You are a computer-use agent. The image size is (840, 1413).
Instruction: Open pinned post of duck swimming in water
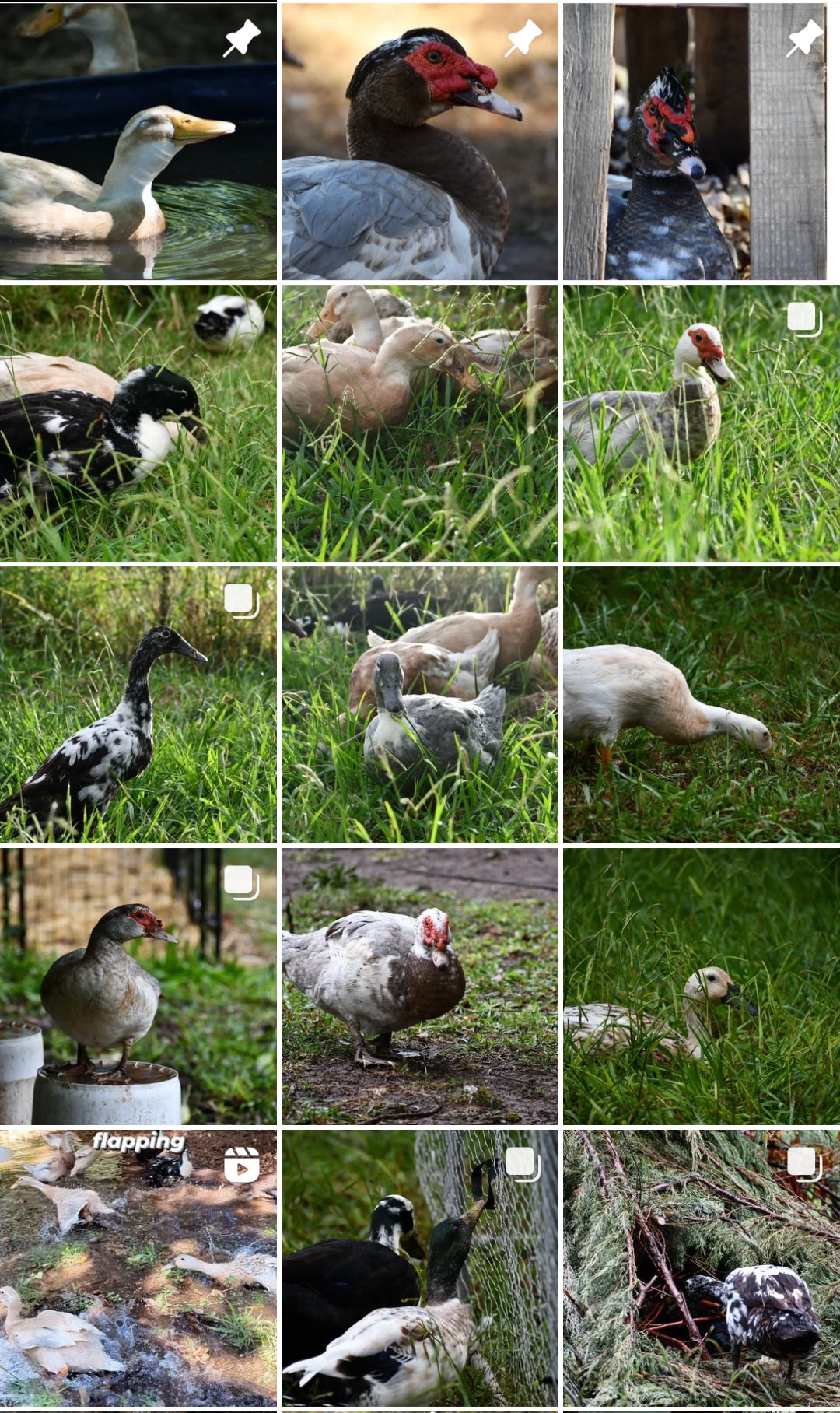click(x=138, y=142)
